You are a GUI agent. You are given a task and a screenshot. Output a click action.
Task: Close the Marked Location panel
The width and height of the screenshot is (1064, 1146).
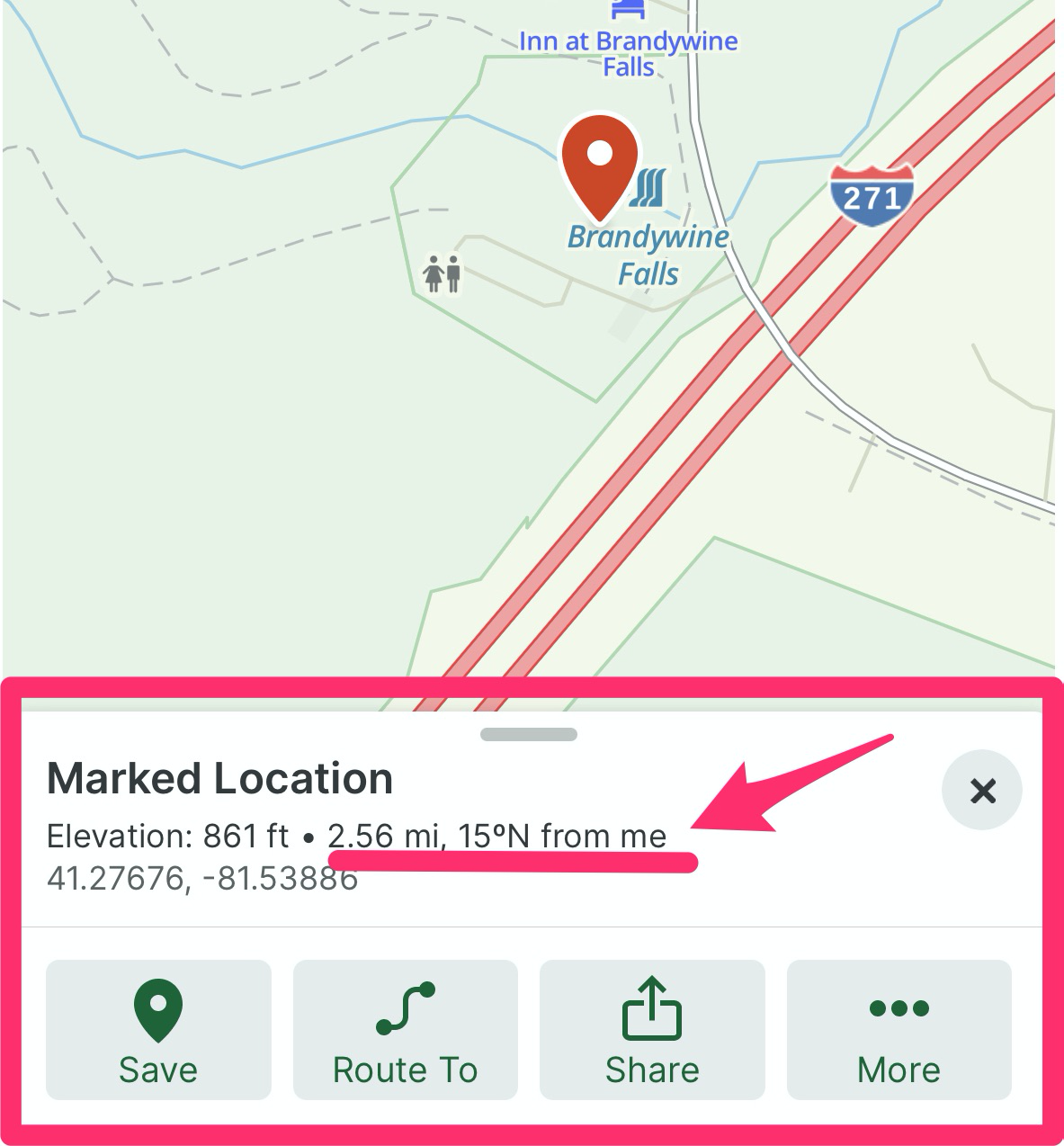[x=982, y=791]
